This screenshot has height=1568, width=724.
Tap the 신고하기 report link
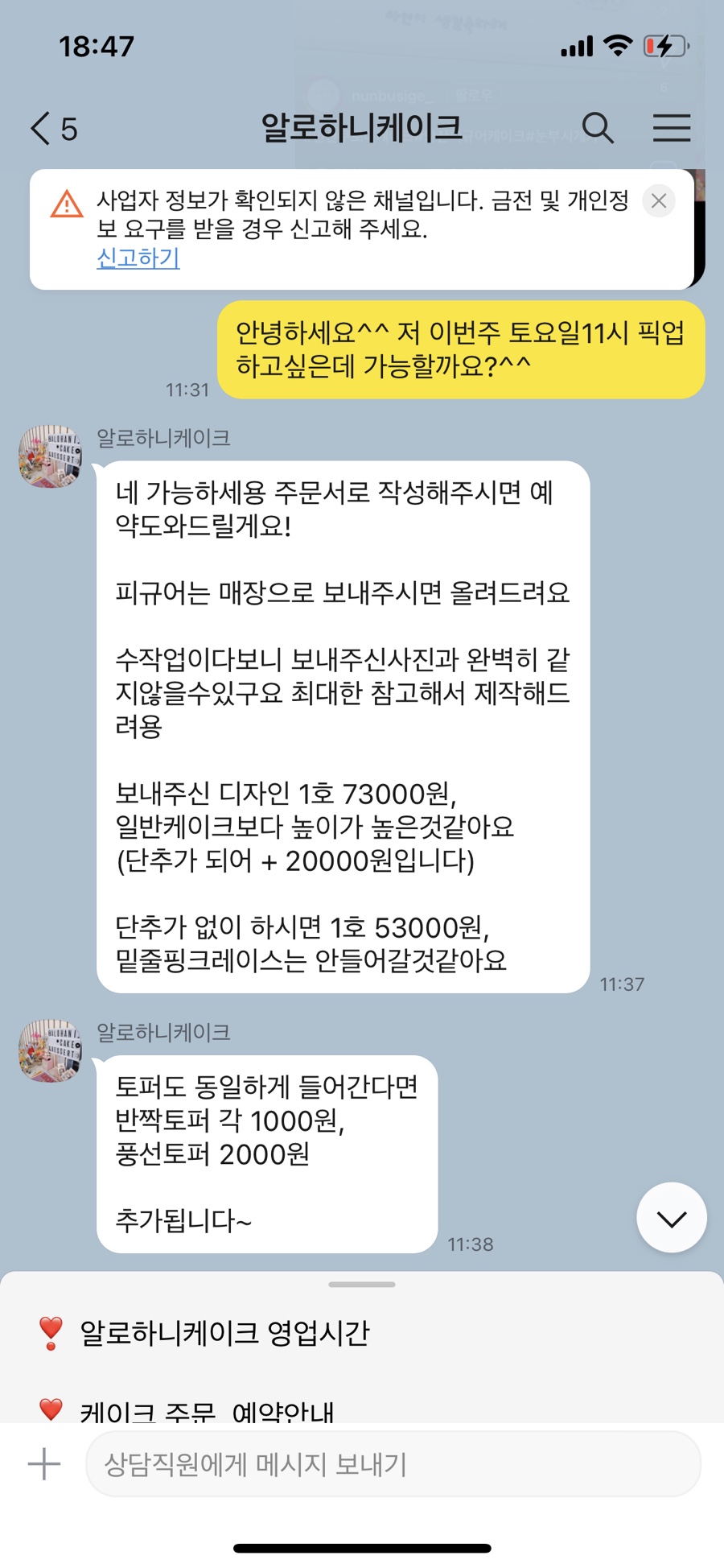[138, 258]
